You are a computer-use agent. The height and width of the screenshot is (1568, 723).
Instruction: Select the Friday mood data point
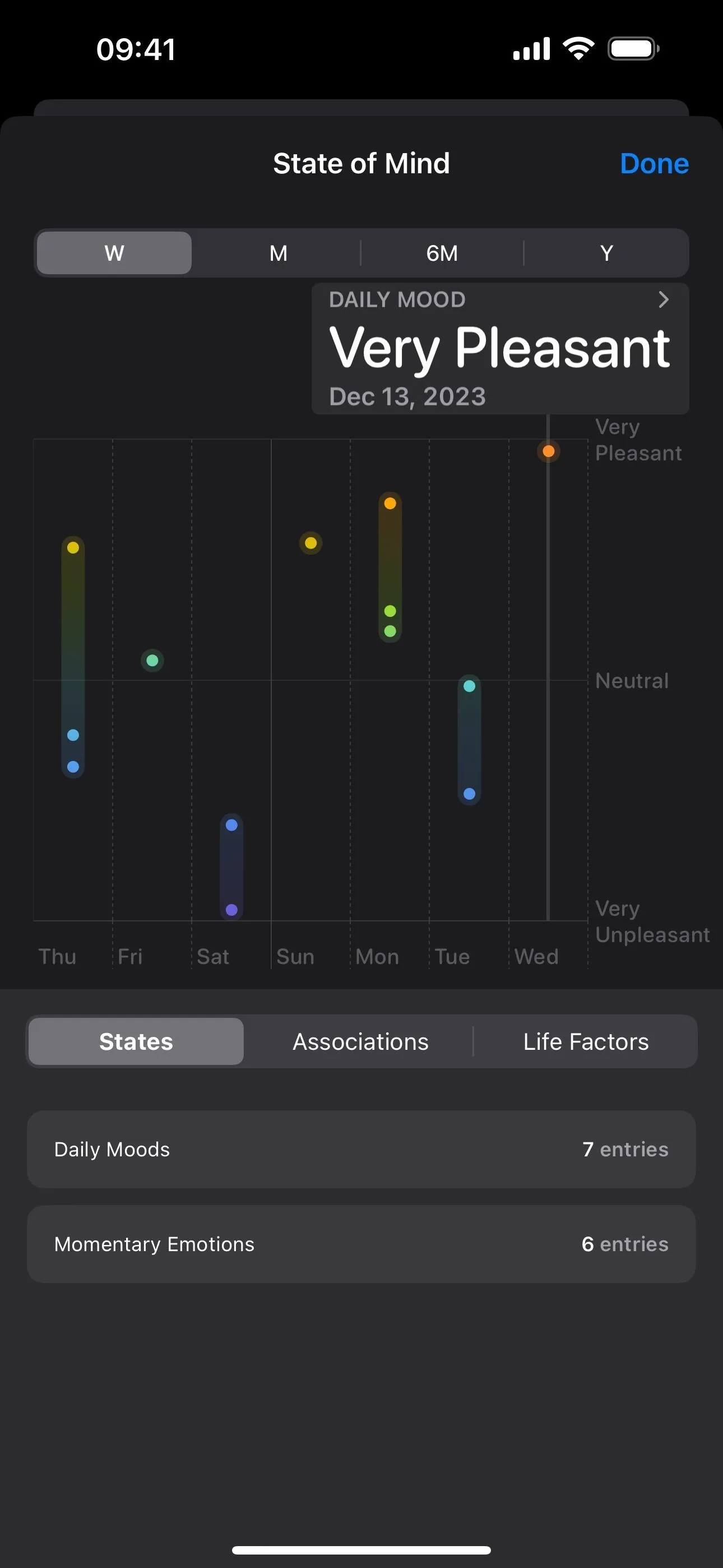(x=152, y=661)
